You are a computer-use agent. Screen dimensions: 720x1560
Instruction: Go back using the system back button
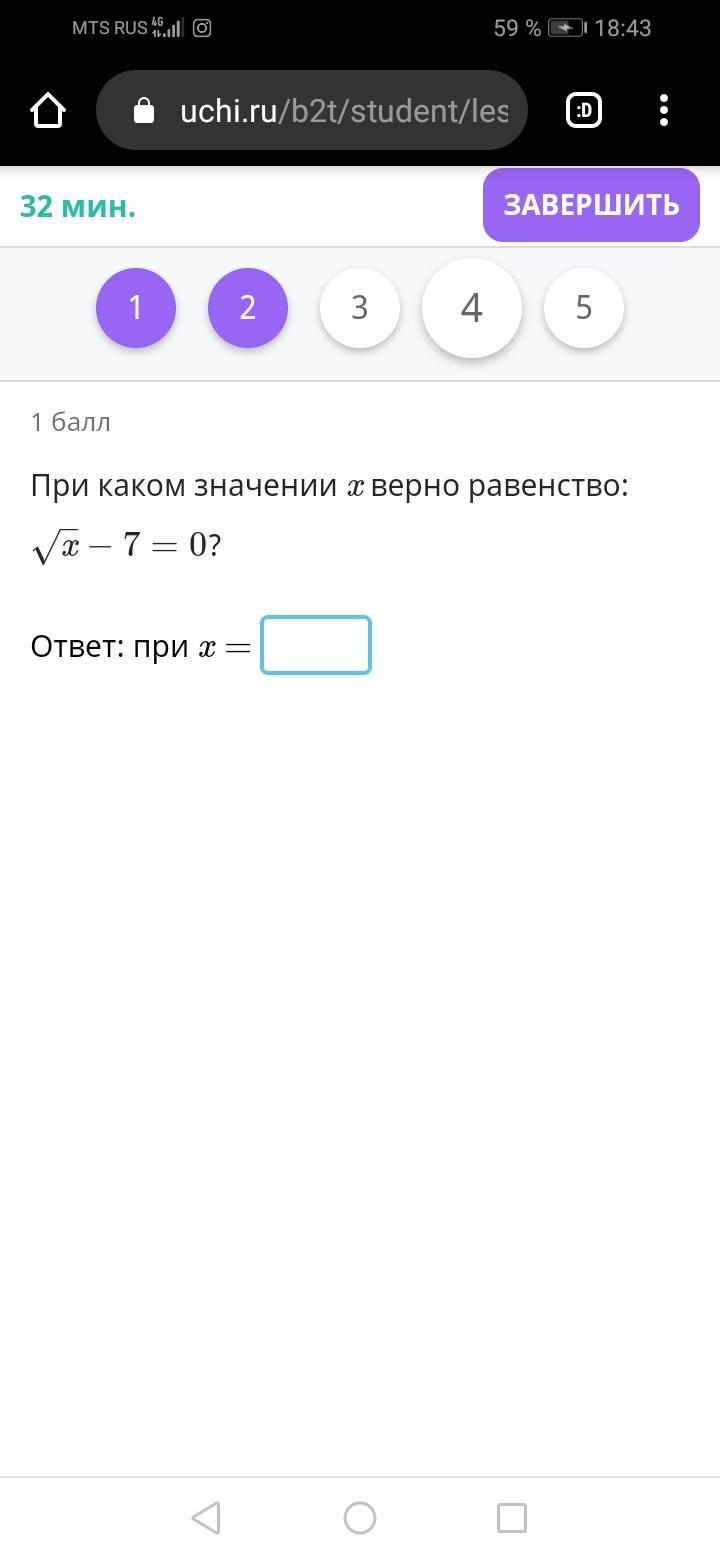tap(206, 1518)
